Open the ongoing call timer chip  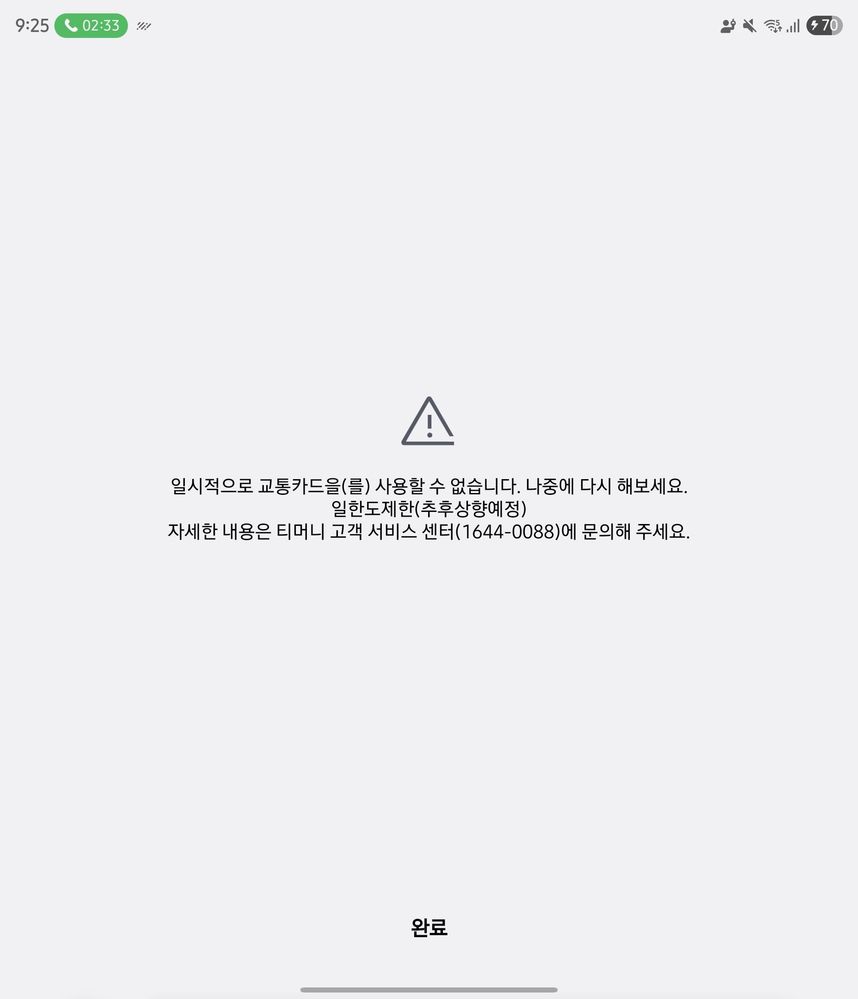(x=91, y=25)
